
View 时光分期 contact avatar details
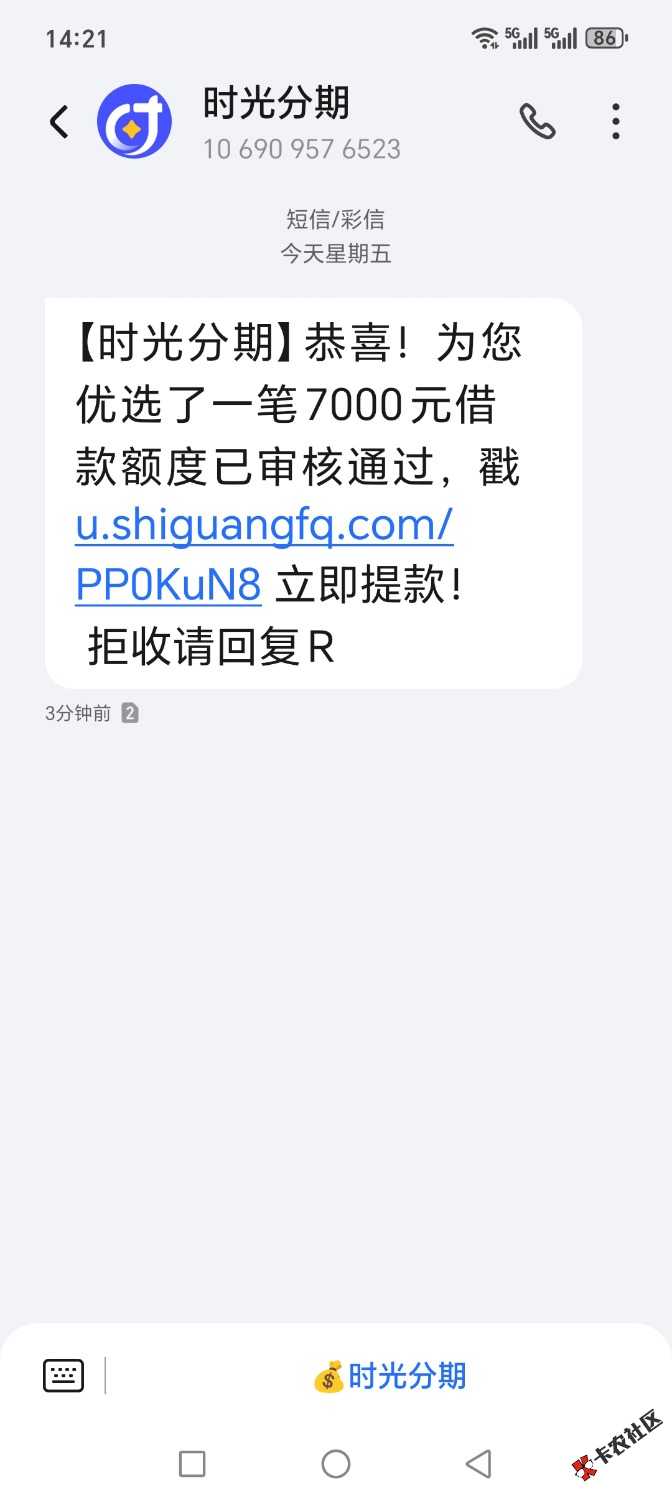(x=135, y=122)
